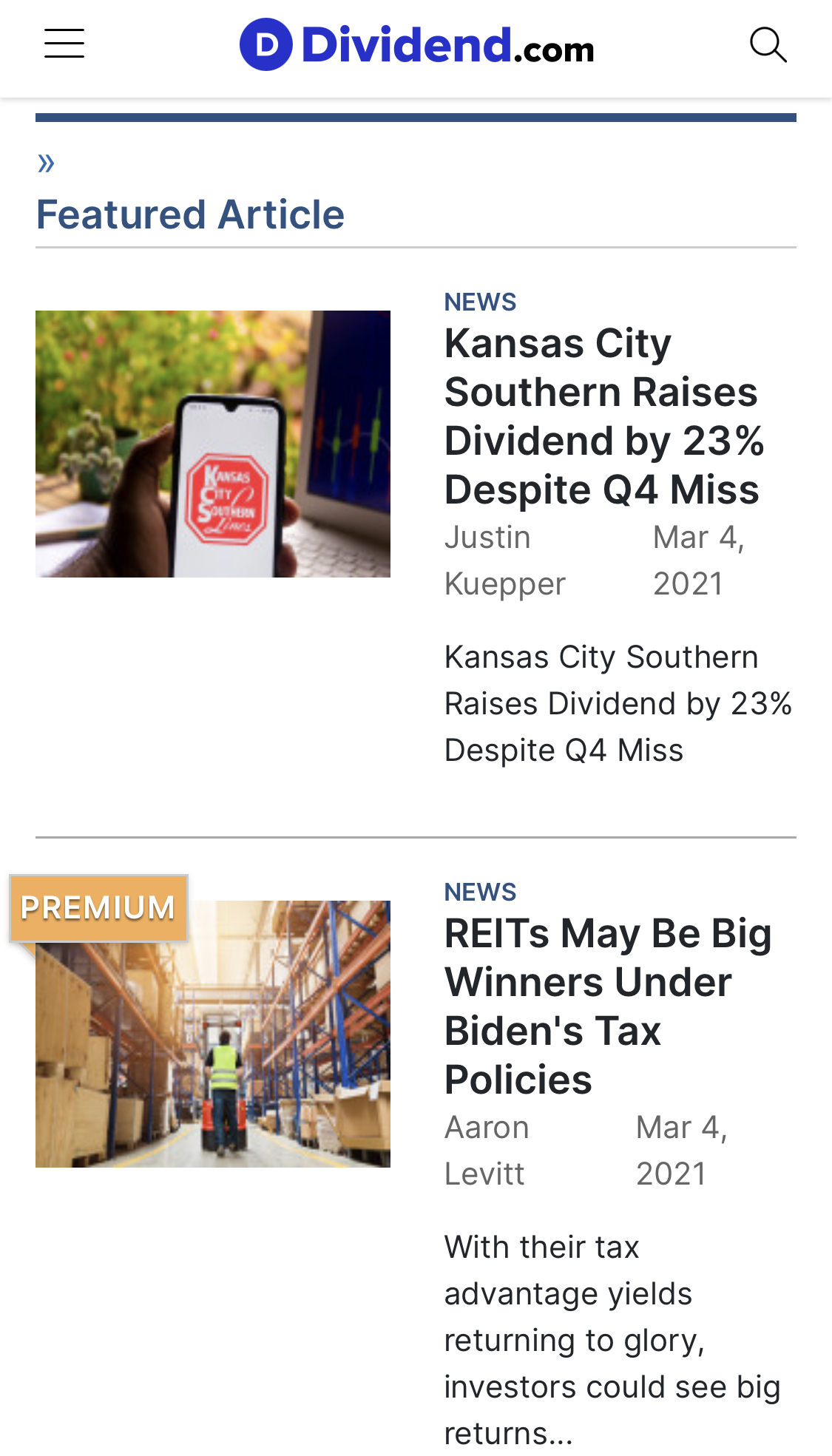Open the hamburger navigation menu
Image resolution: width=832 pixels, height=1456 pixels.
point(64,44)
